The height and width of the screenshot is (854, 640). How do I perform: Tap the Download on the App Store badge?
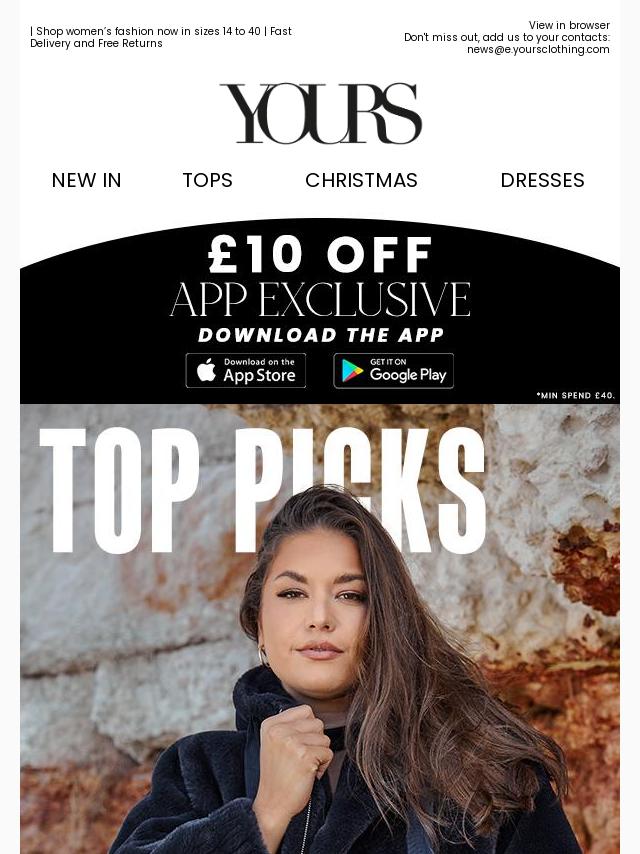point(246,371)
